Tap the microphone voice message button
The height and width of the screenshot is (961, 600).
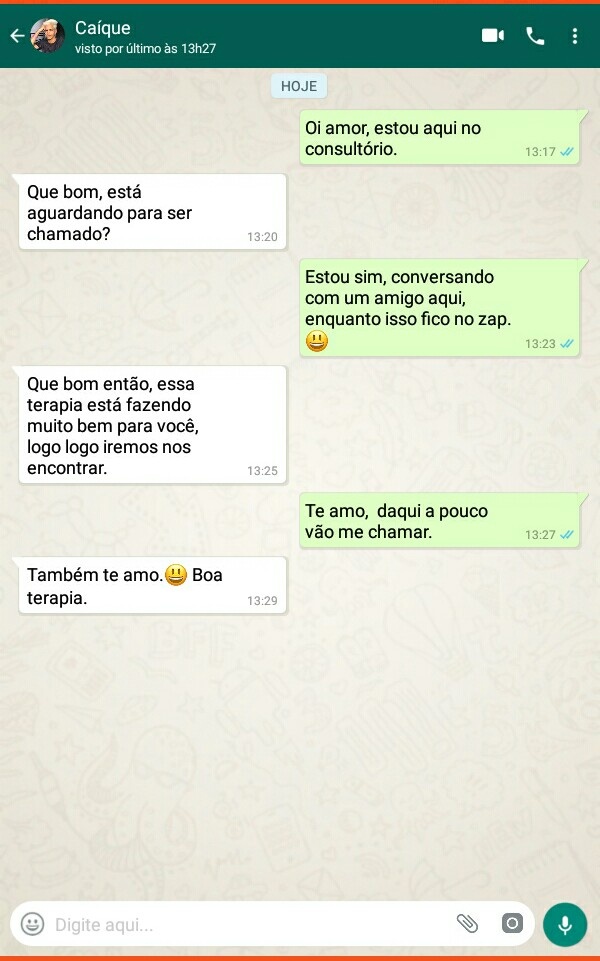tap(565, 924)
